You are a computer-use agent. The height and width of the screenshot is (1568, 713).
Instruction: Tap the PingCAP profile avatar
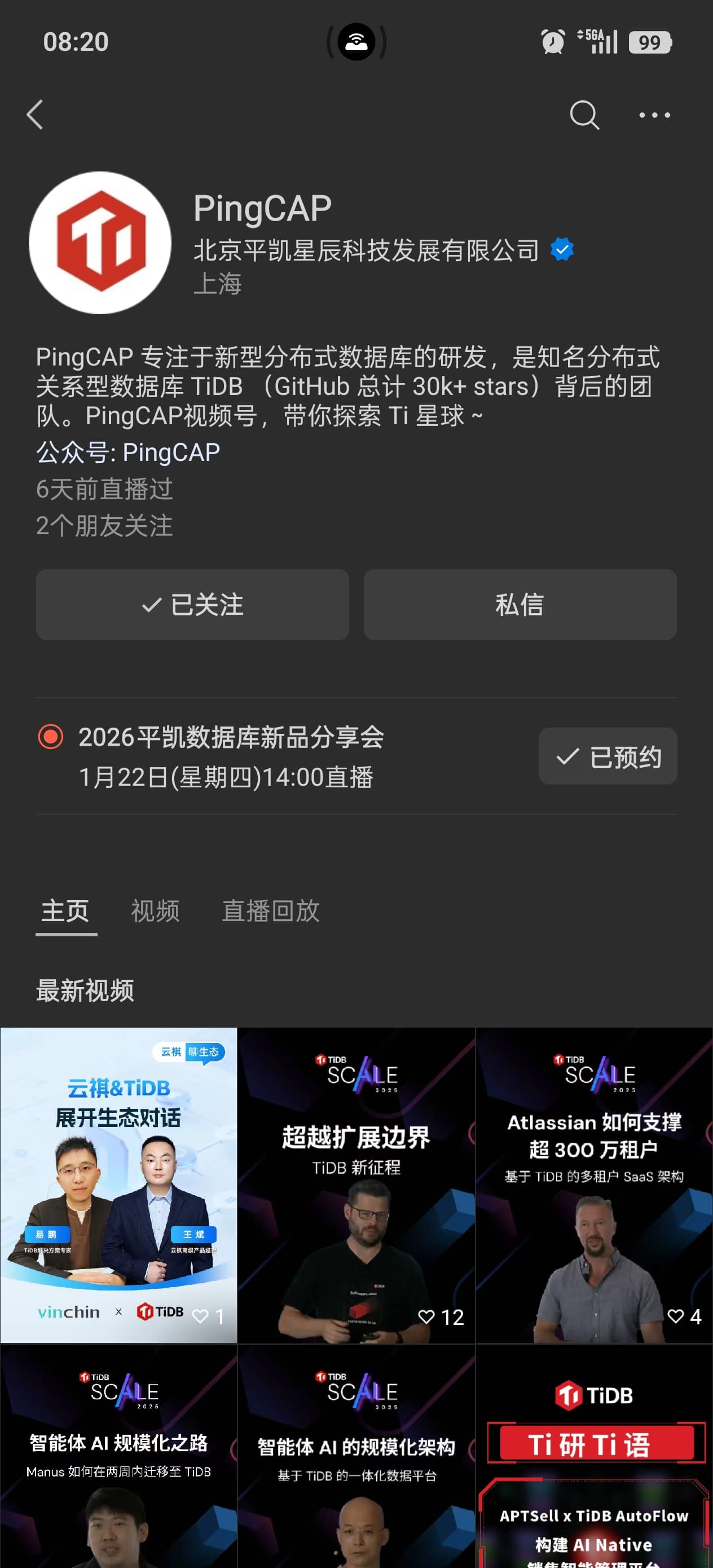click(100, 243)
